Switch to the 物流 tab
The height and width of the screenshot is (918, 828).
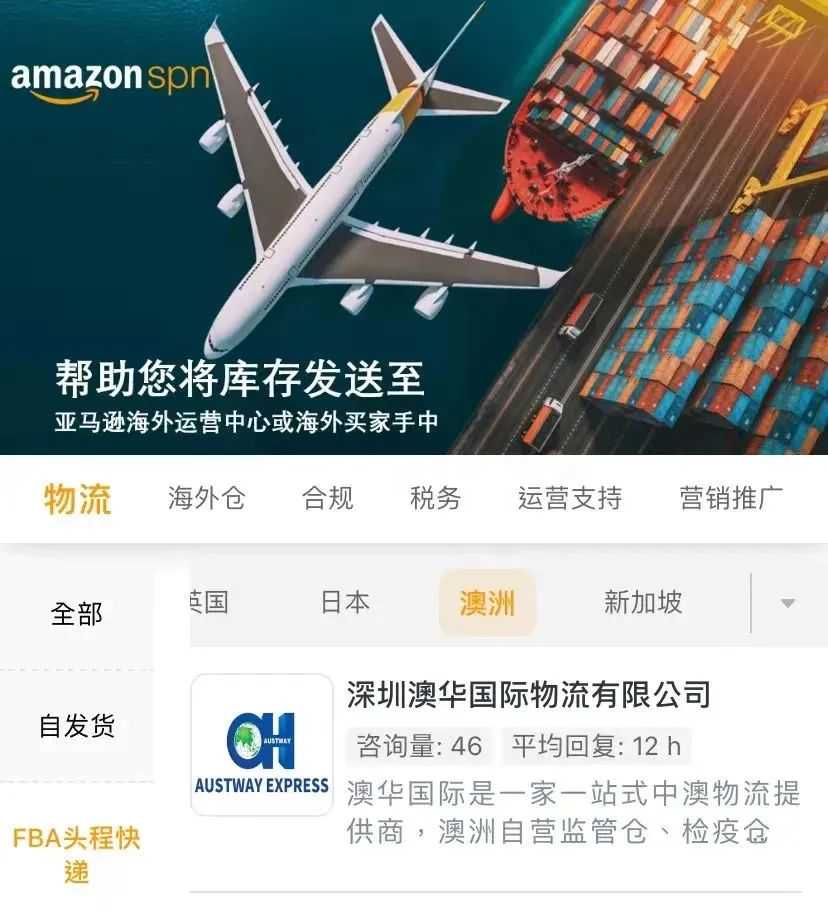coord(77,498)
